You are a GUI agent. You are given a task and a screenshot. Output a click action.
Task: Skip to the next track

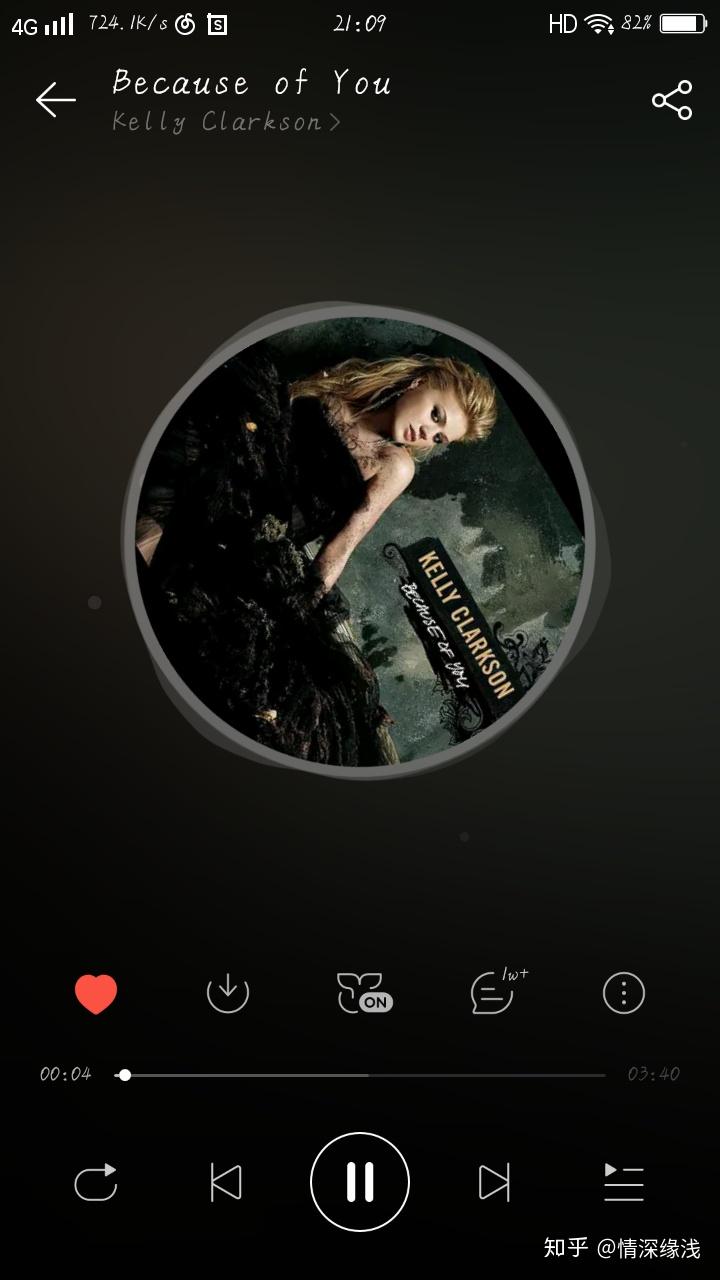(x=494, y=1183)
